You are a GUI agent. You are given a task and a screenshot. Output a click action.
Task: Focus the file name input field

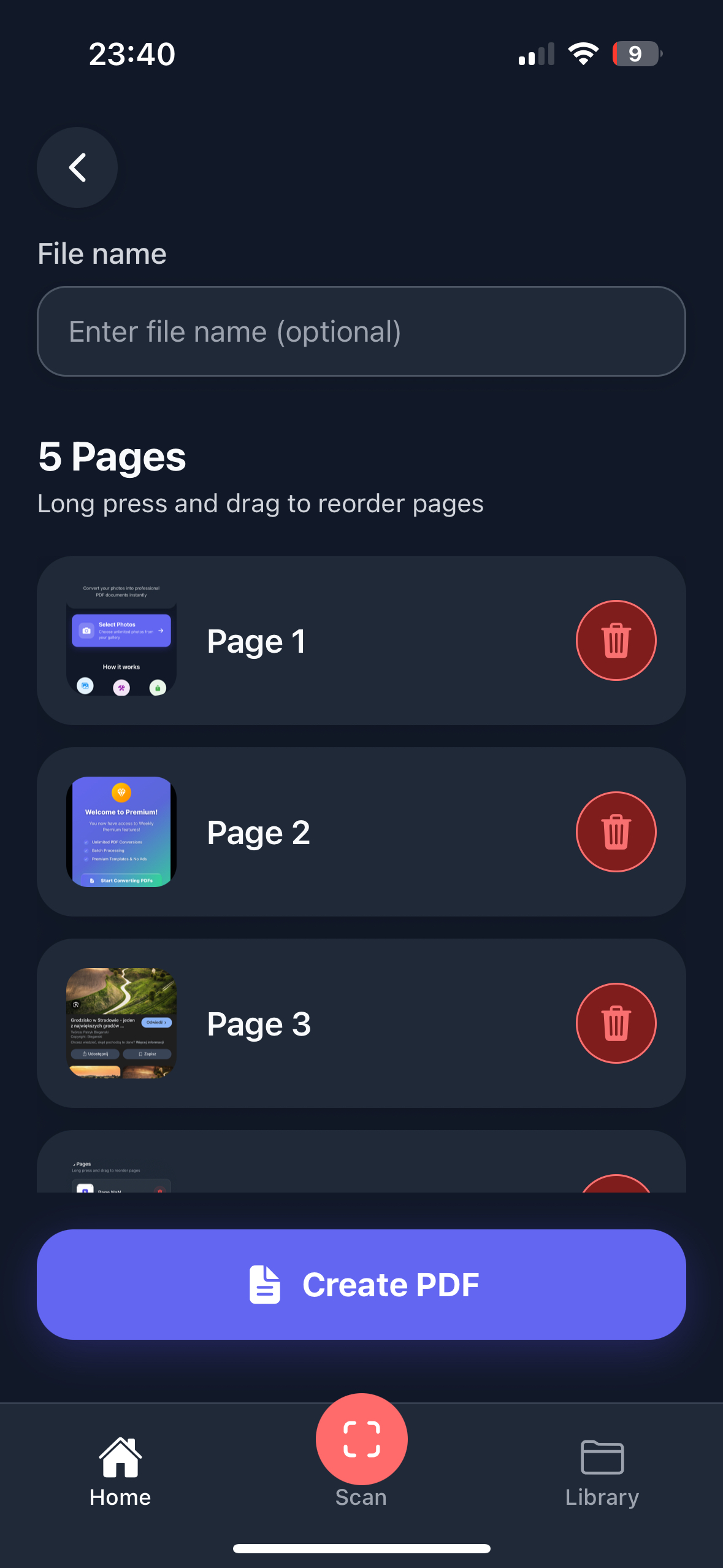361,331
